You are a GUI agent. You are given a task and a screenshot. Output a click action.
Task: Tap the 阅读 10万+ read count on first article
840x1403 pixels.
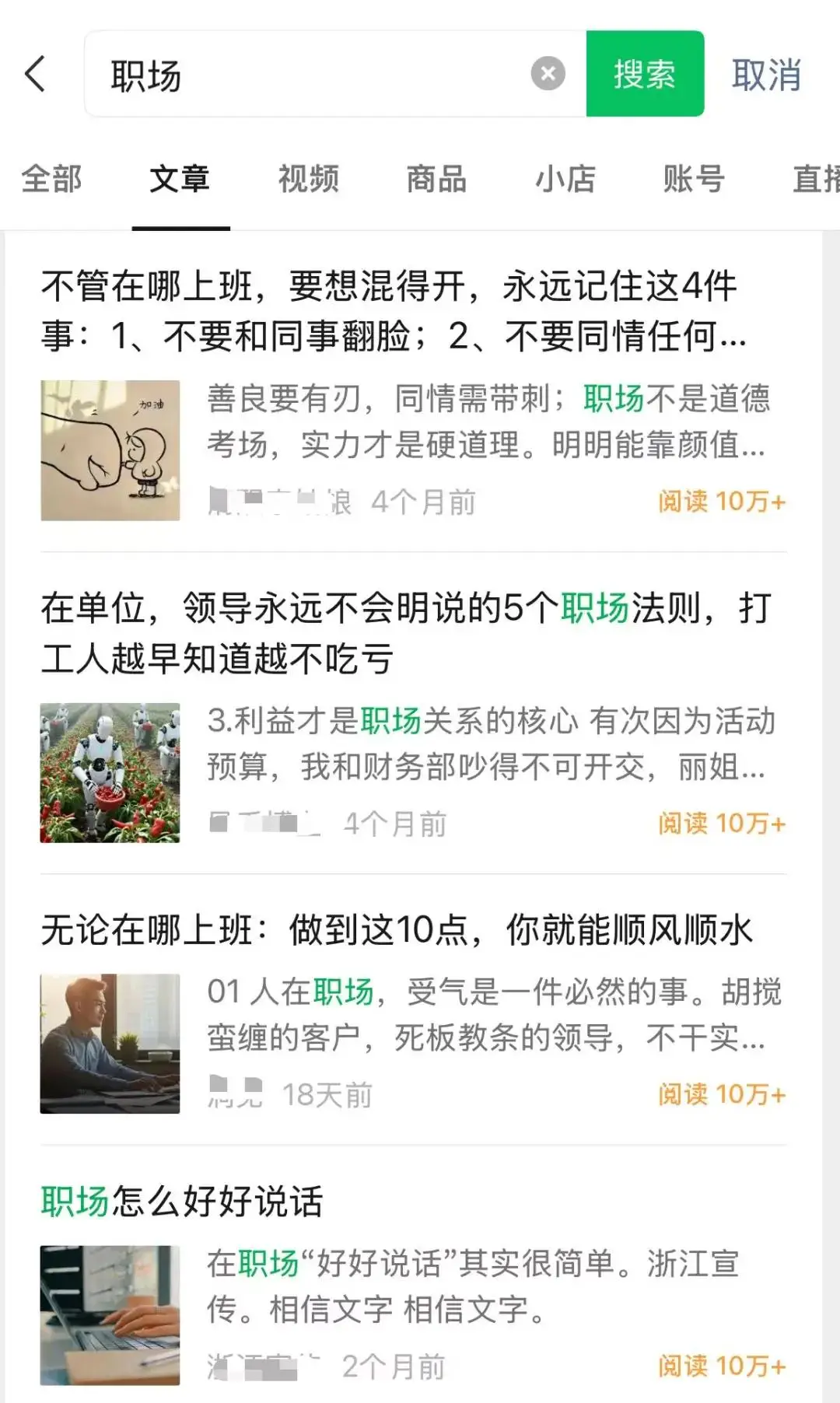[721, 503]
